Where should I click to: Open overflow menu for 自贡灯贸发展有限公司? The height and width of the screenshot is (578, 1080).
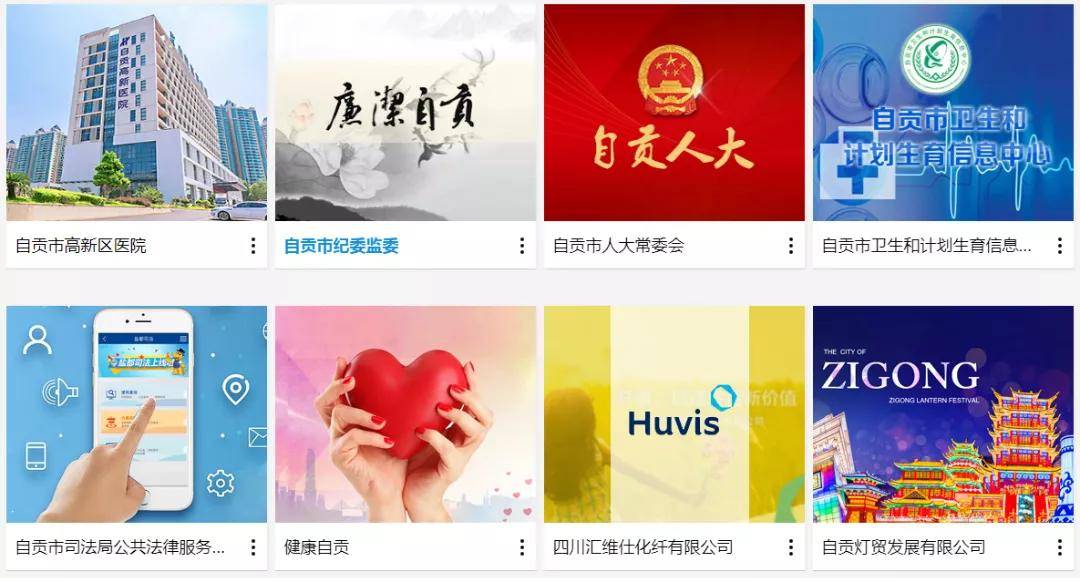(x=1059, y=548)
